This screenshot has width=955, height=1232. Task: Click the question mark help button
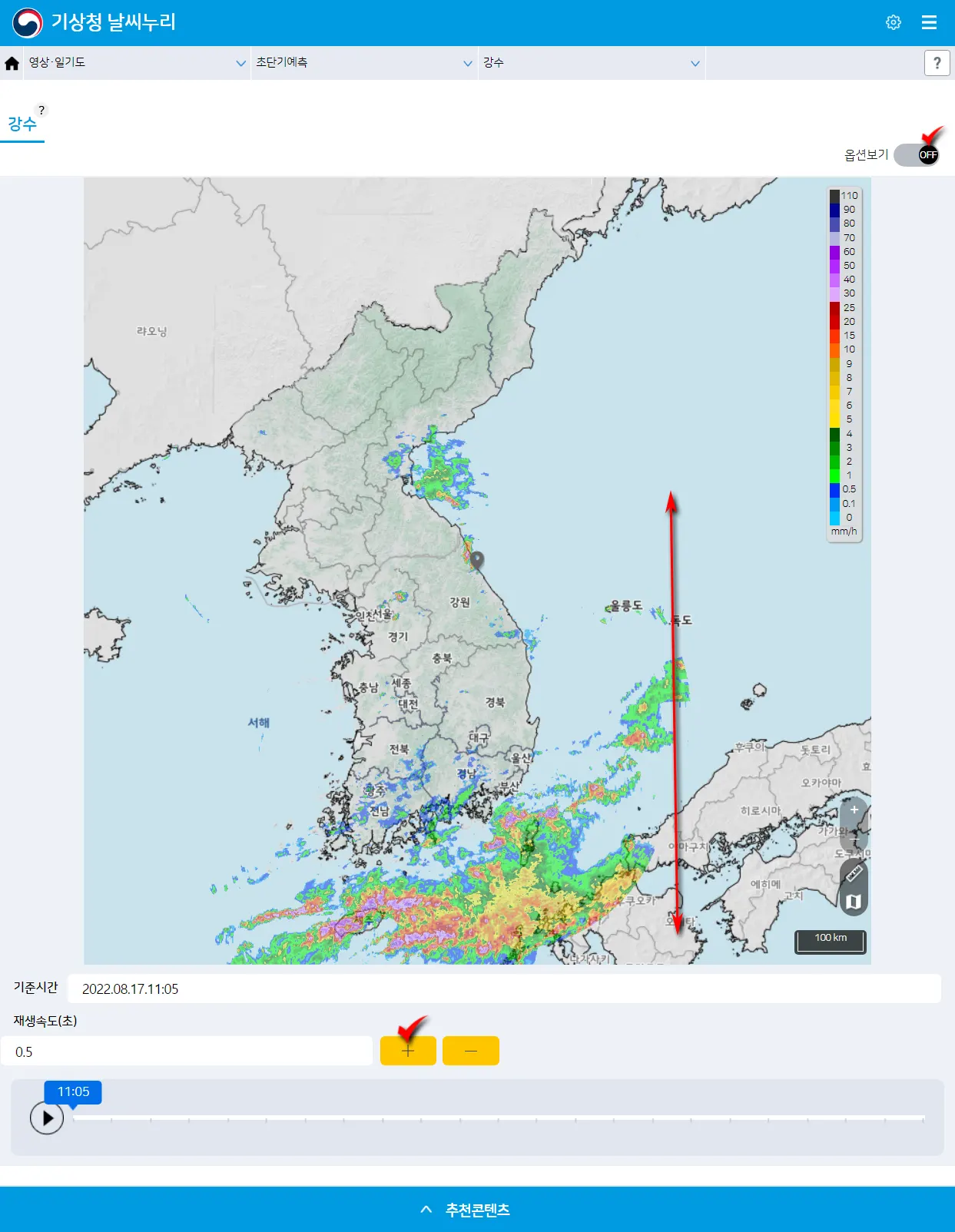click(937, 63)
